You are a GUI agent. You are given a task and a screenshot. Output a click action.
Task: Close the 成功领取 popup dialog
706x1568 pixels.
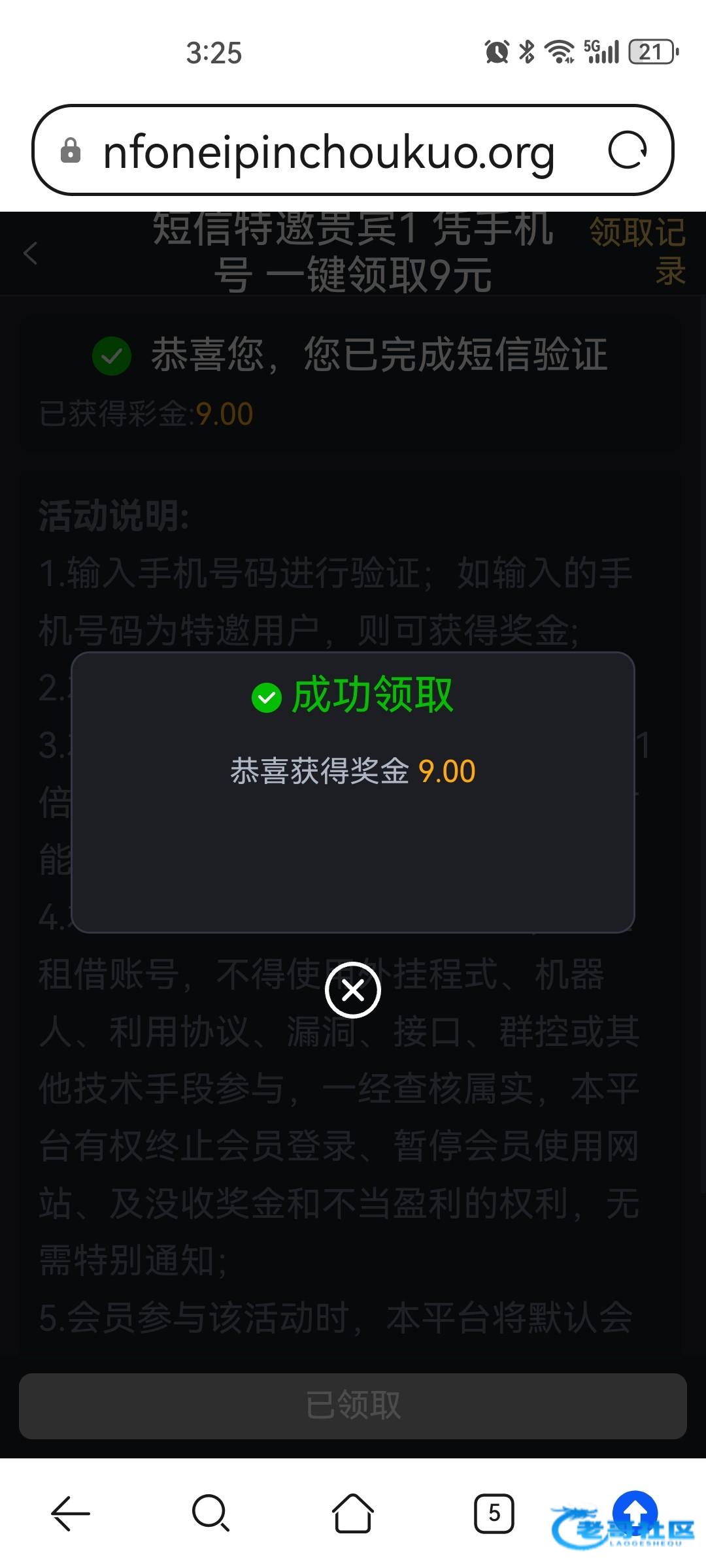353,990
